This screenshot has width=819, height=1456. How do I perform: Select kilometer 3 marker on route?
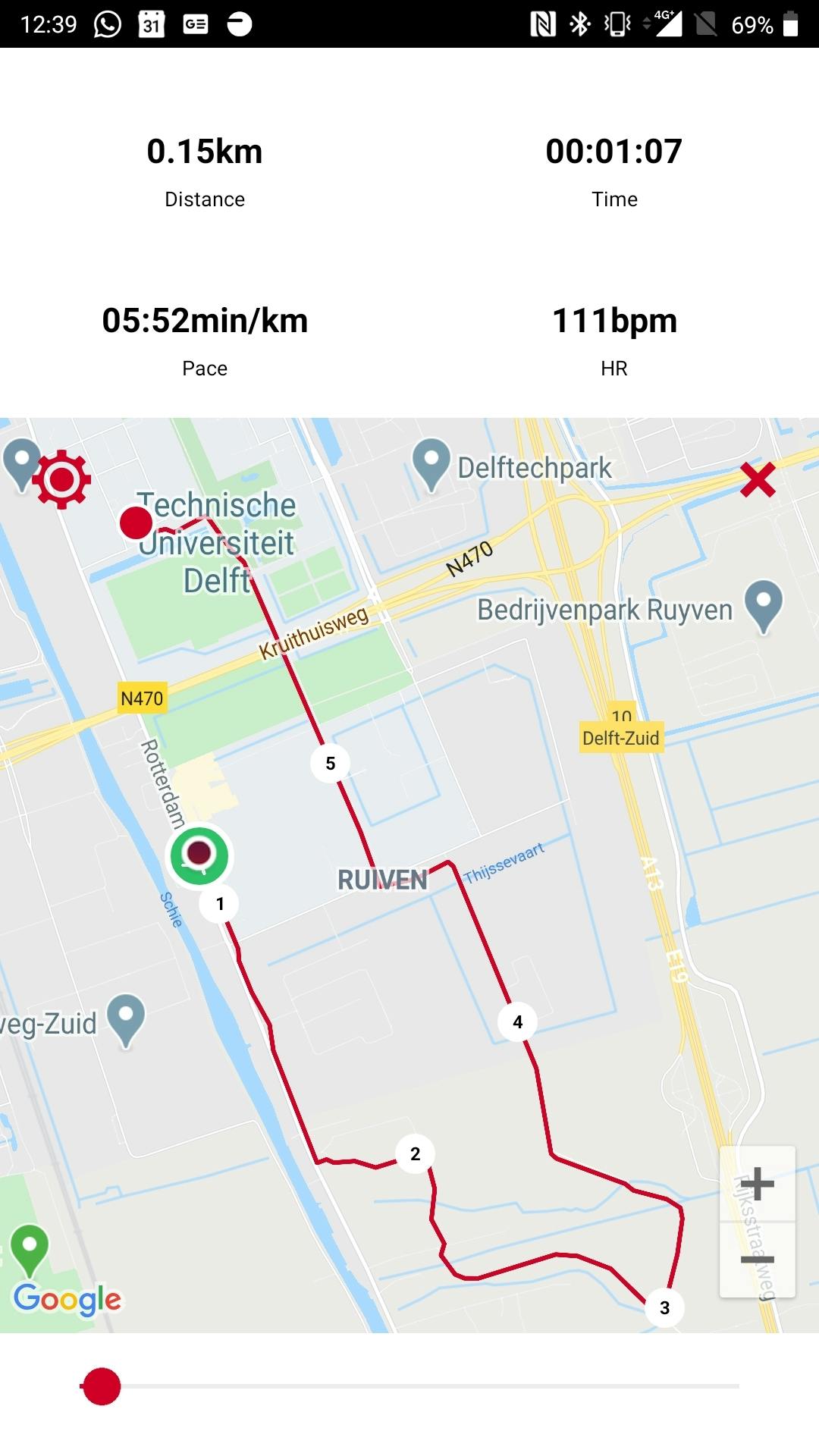coord(664,1307)
